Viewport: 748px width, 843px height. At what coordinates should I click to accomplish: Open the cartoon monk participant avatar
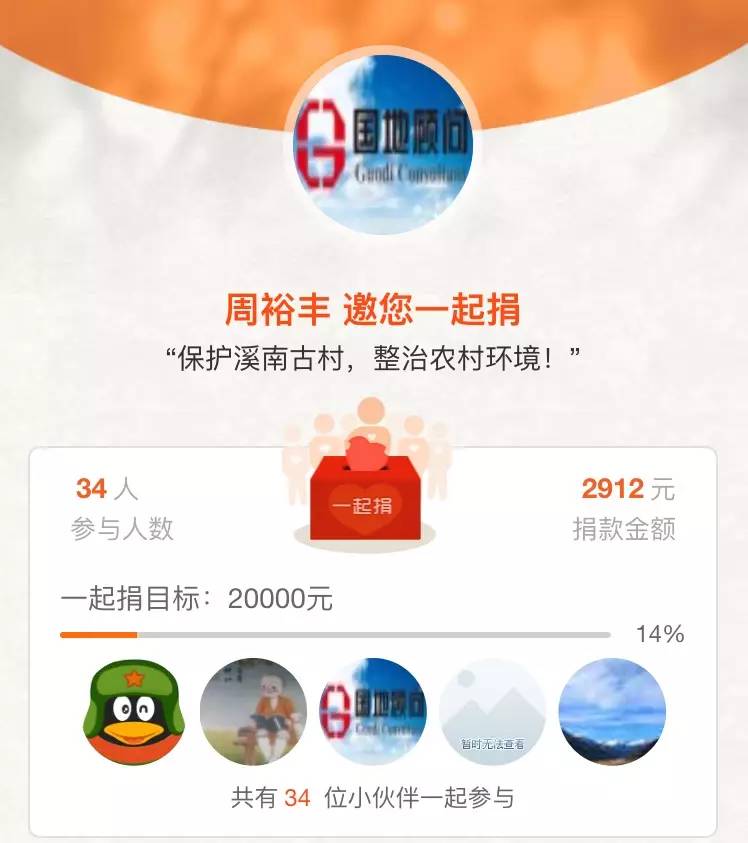pos(253,712)
